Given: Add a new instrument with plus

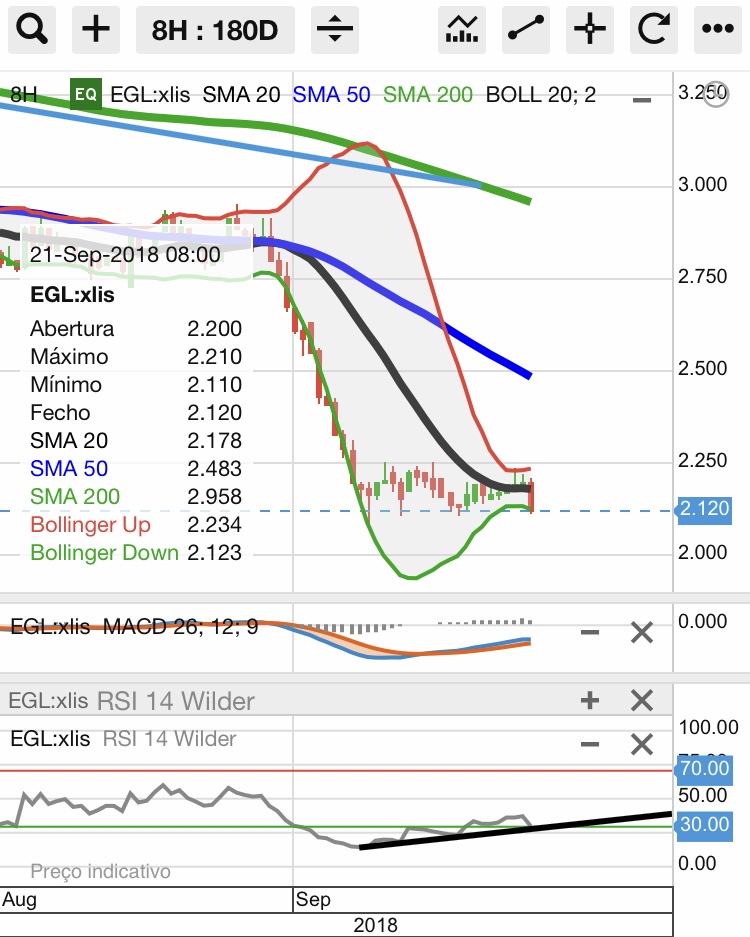Looking at the screenshot, I should click(x=96, y=29).
